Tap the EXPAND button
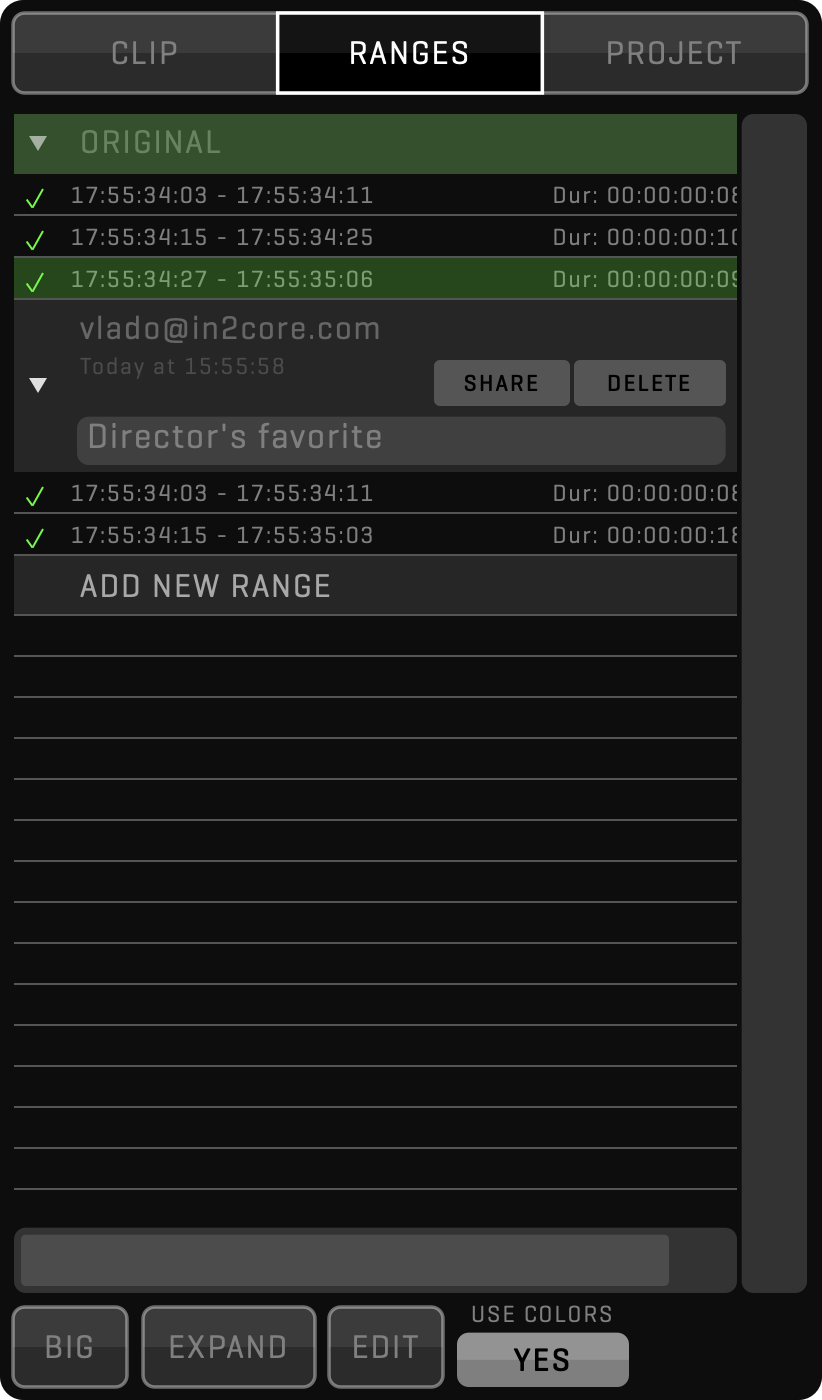The height and width of the screenshot is (1400, 822). coord(228,1347)
